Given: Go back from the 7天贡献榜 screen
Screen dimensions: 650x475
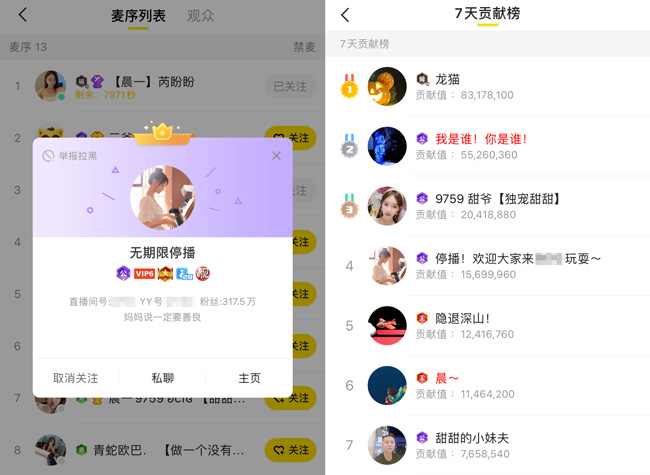Looking at the screenshot, I should pyautogui.click(x=345, y=15).
